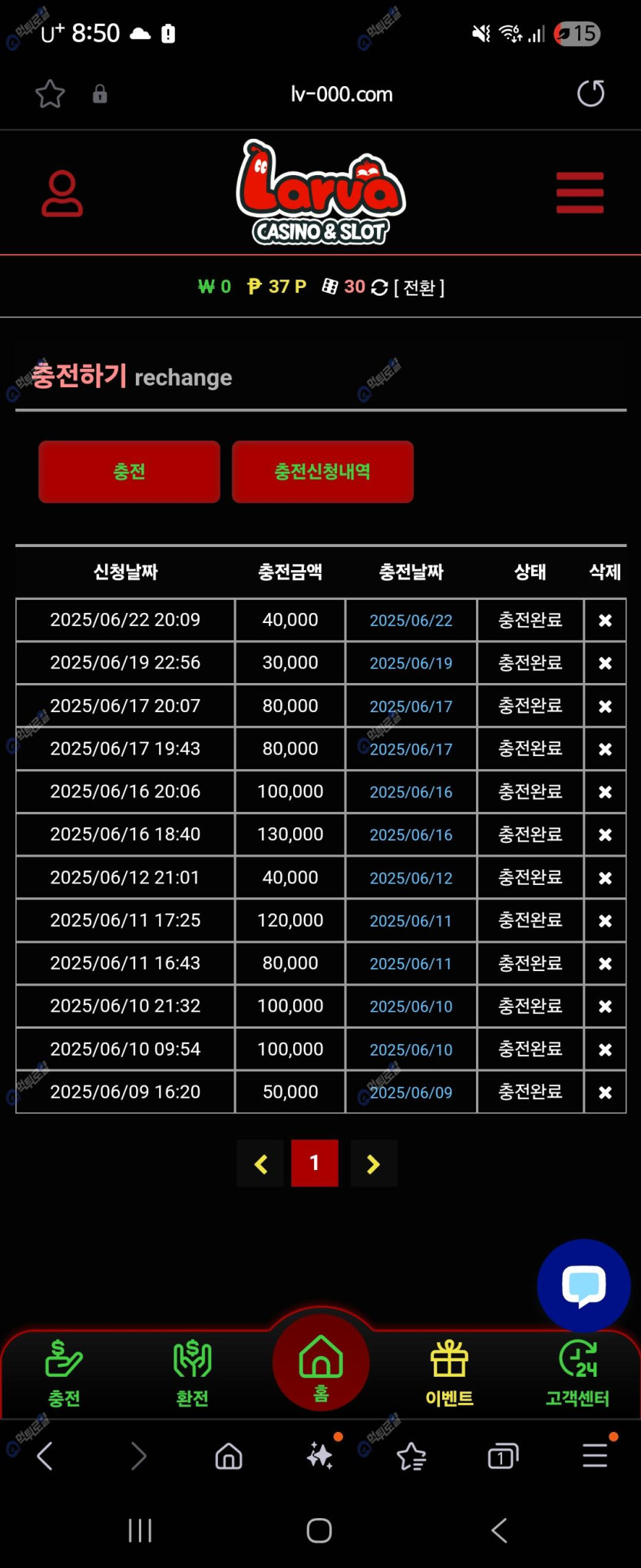Go to the previous page arrow
This screenshot has height=1568, width=641.
click(x=260, y=1164)
